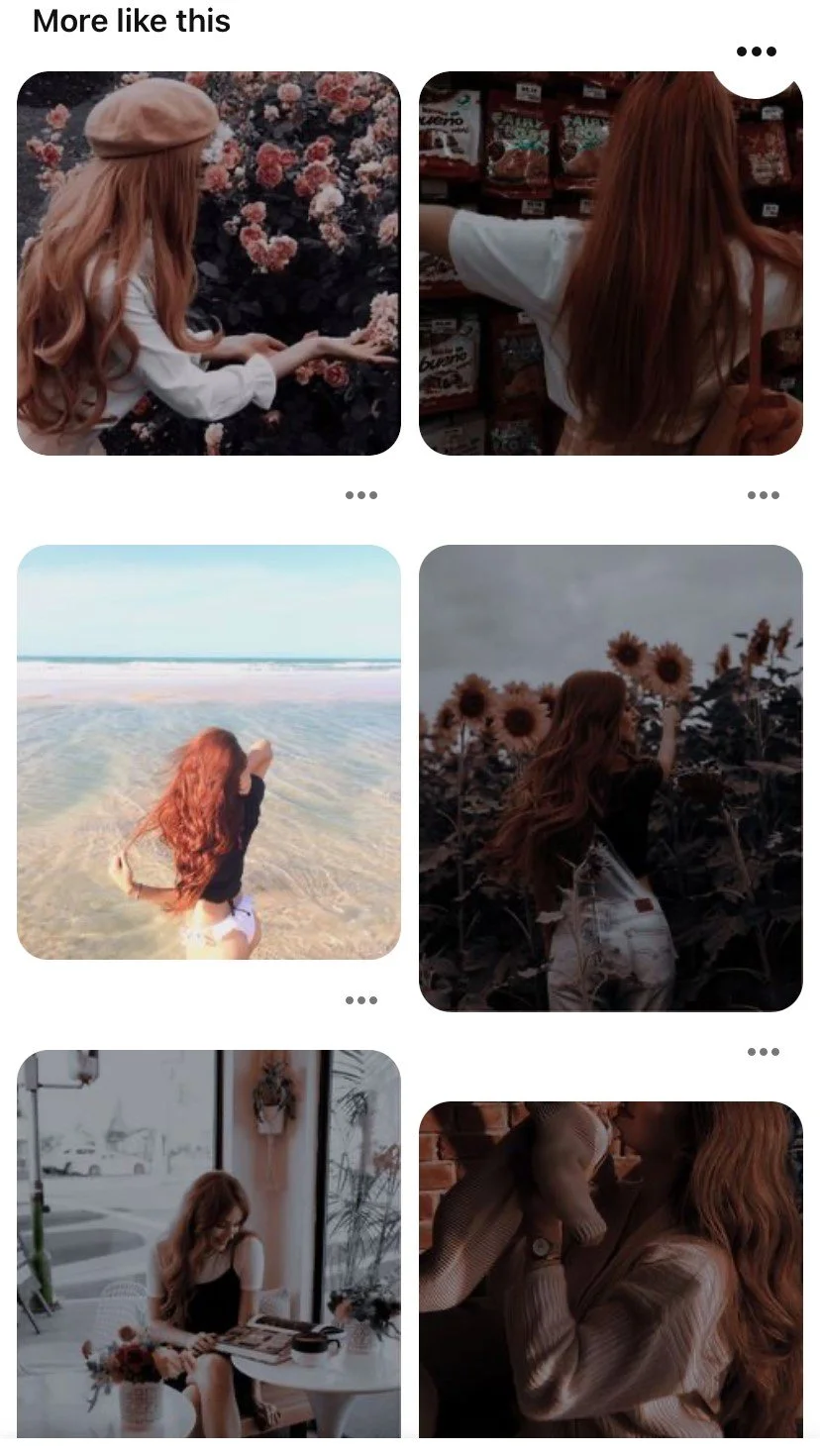
Task: Open the pin with beret and roses
Action: point(209,263)
